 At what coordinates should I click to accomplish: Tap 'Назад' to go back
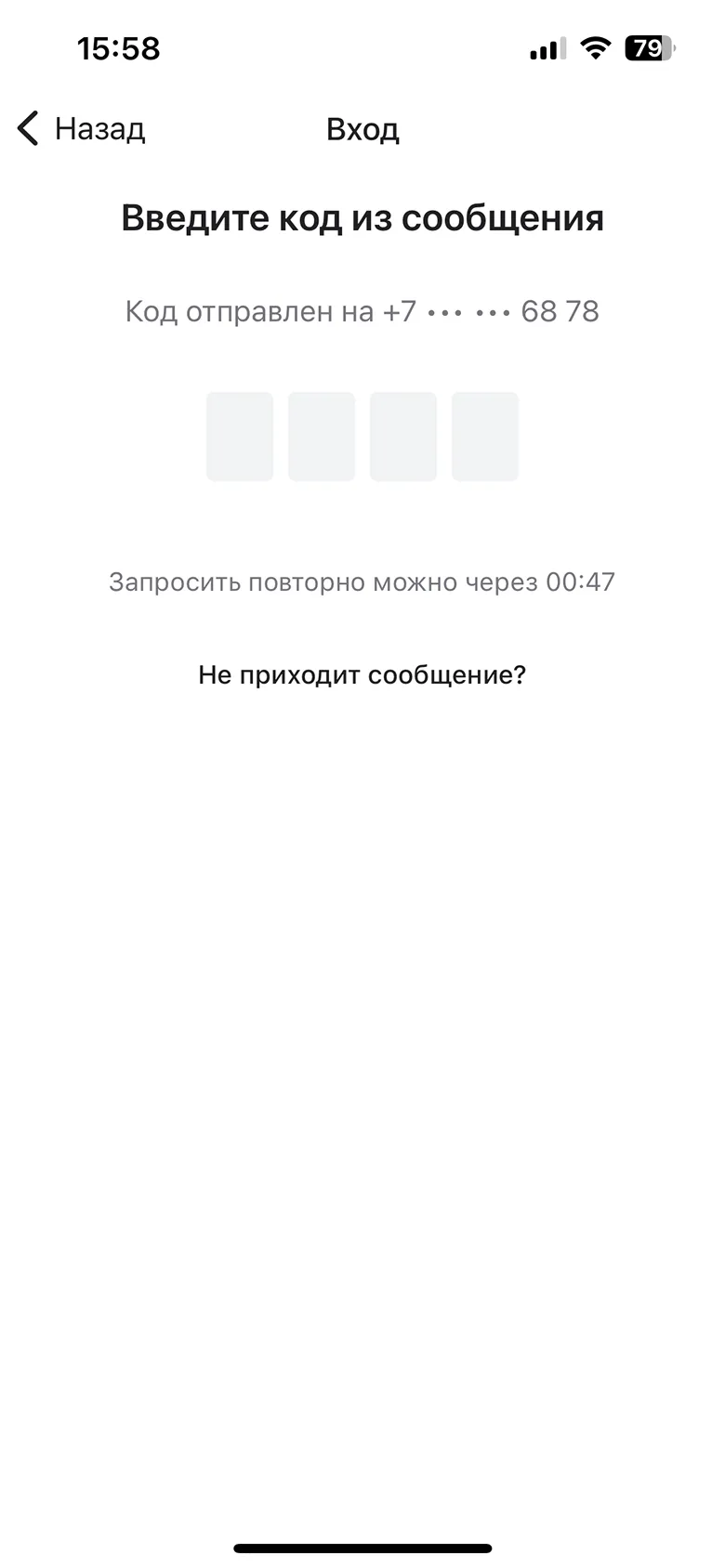(x=99, y=128)
